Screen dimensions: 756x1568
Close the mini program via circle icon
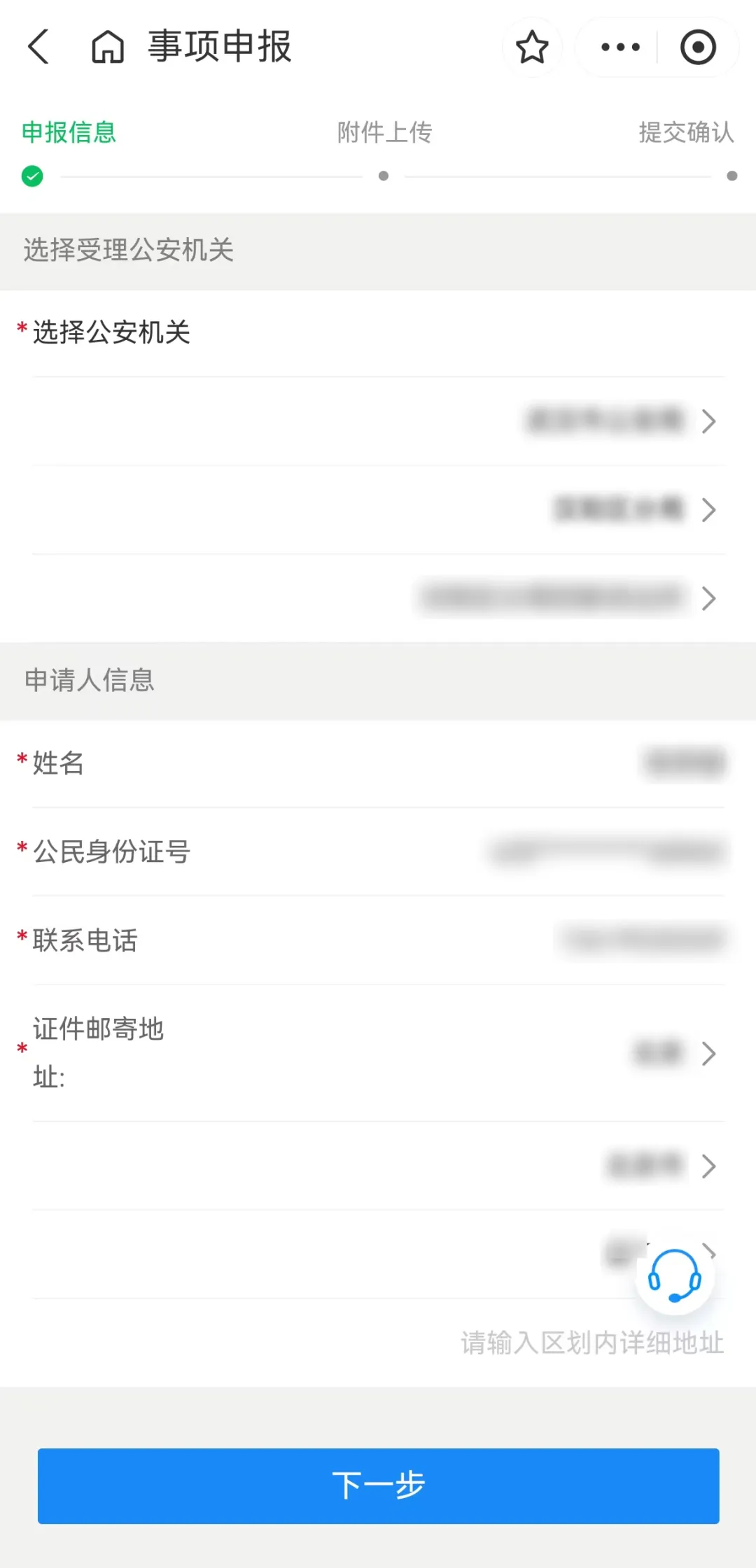698,47
